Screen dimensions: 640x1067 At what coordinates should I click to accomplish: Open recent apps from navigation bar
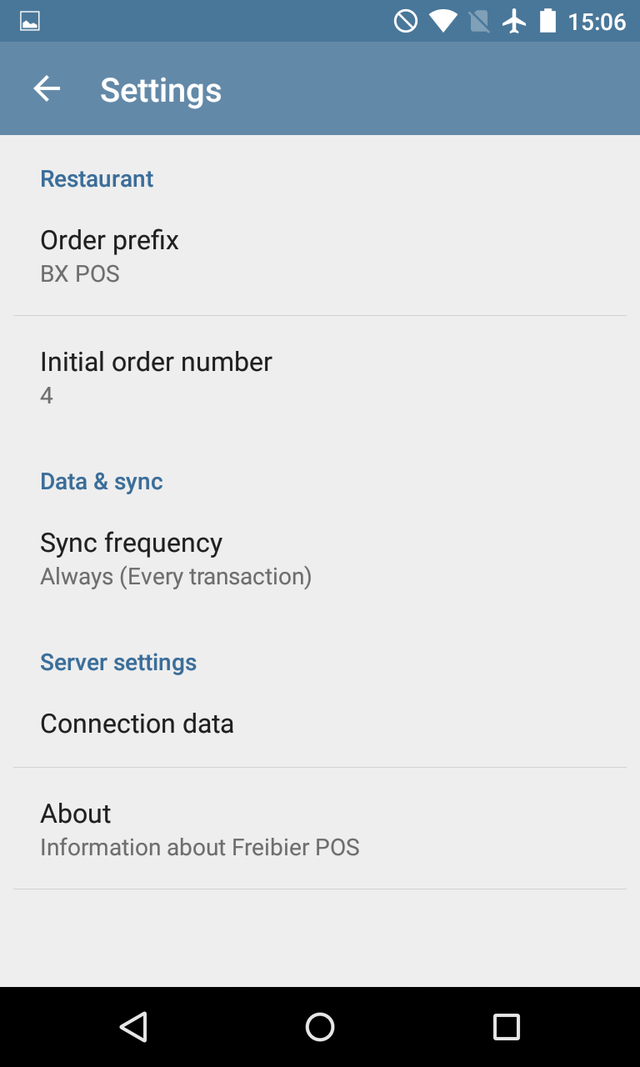coord(506,1026)
